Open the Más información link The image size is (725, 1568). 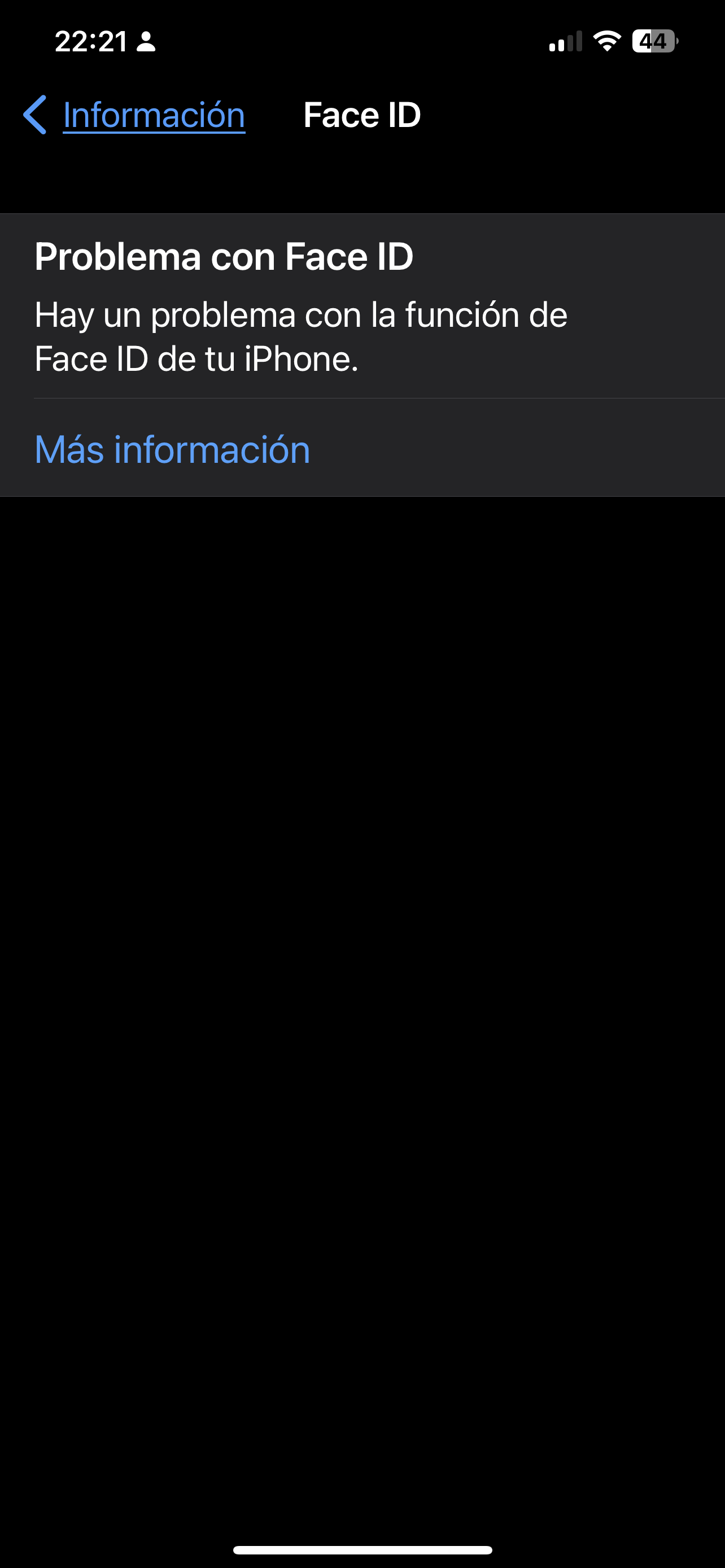tap(172, 449)
